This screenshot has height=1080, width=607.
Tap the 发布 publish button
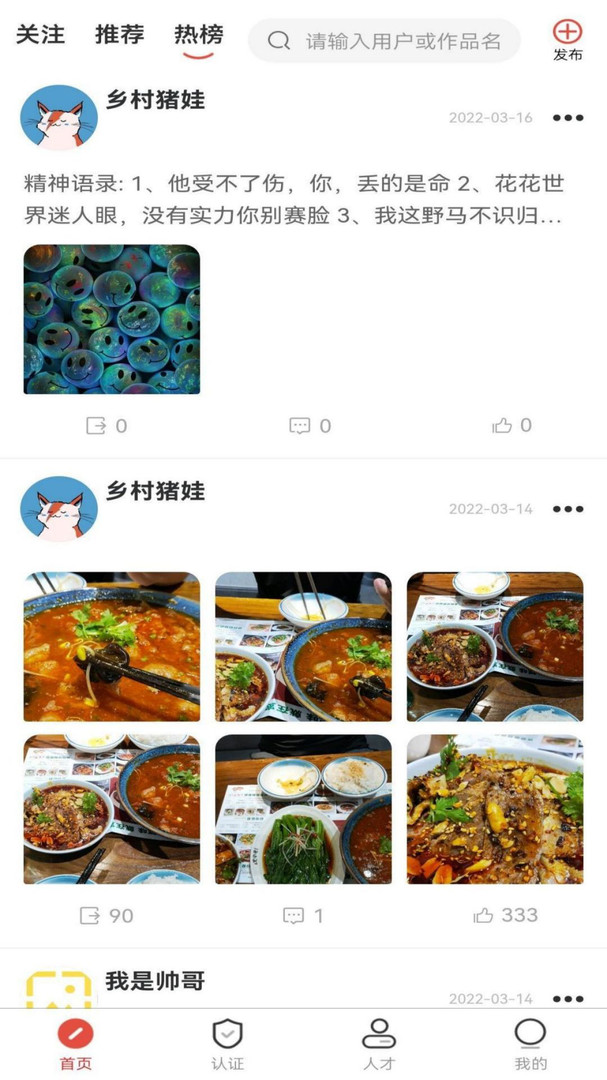click(567, 40)
